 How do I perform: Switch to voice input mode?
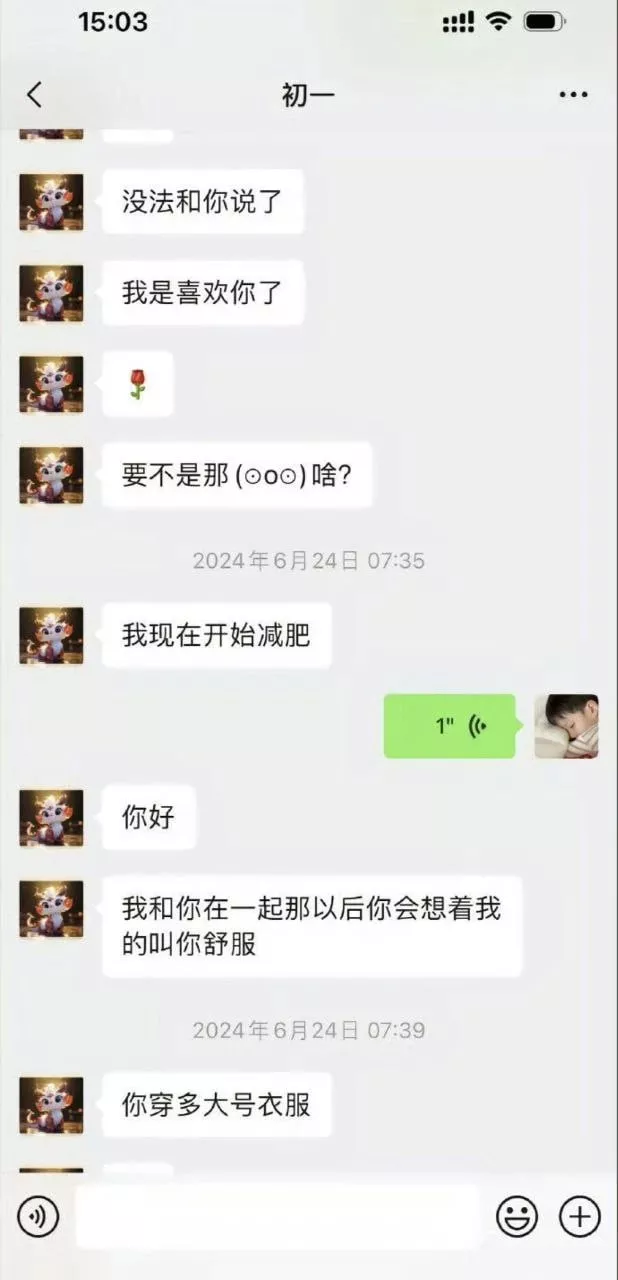tap(38, 1217)
